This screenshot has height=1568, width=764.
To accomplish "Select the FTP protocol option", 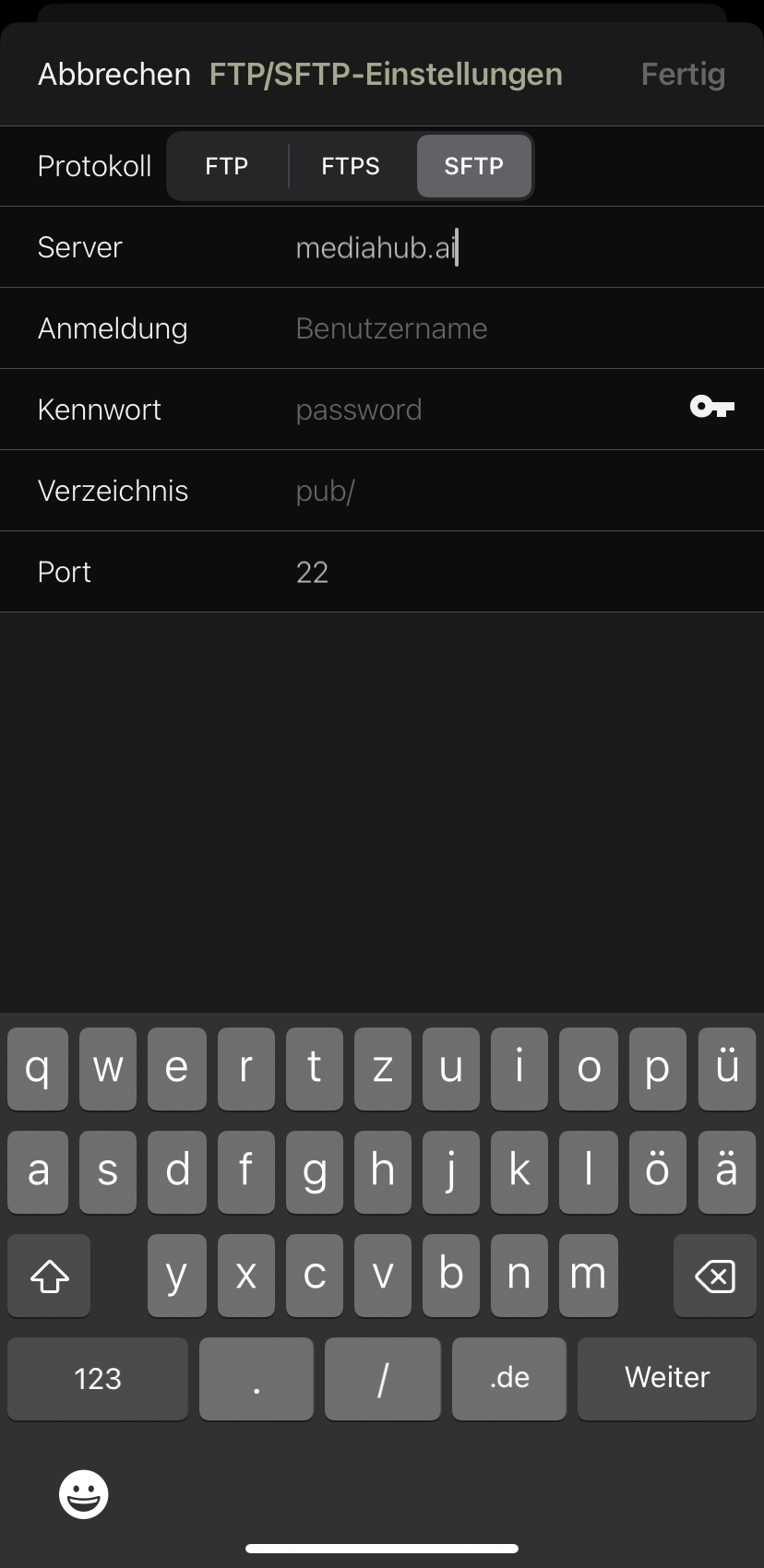I will (x=227, y=166).
